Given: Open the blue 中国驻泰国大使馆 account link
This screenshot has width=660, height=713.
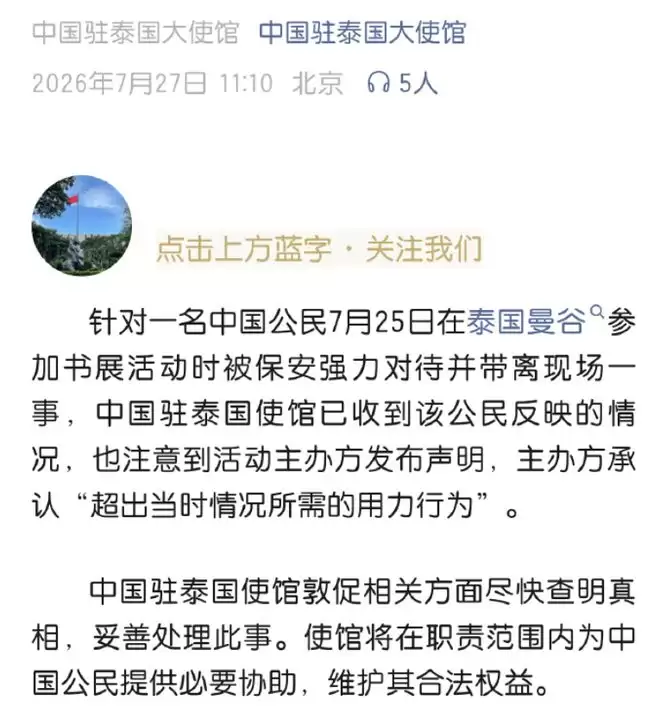Looking at the screenshot, I should coord(363,32).
